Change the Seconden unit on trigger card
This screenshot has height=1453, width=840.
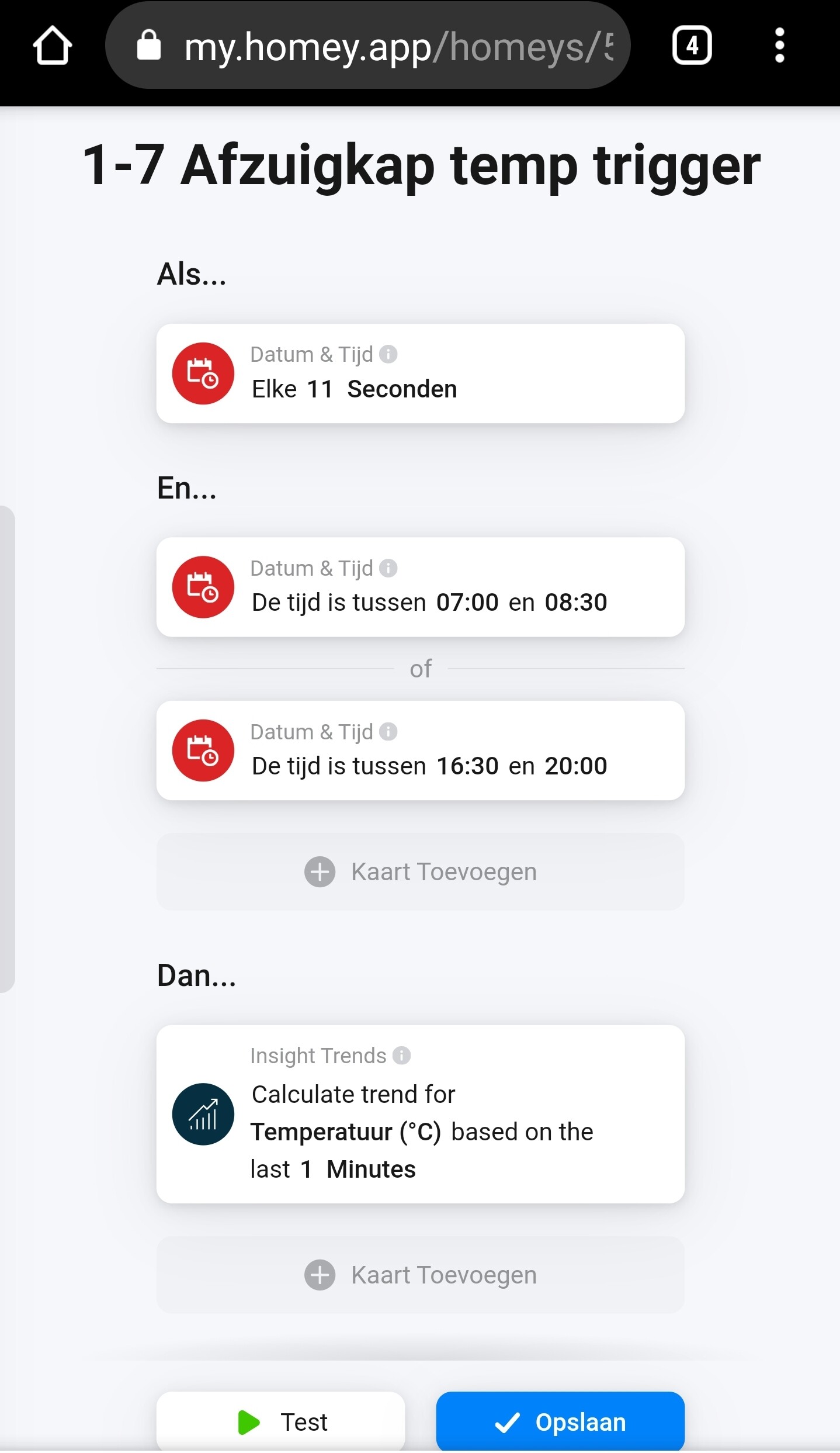coord(402,389)
